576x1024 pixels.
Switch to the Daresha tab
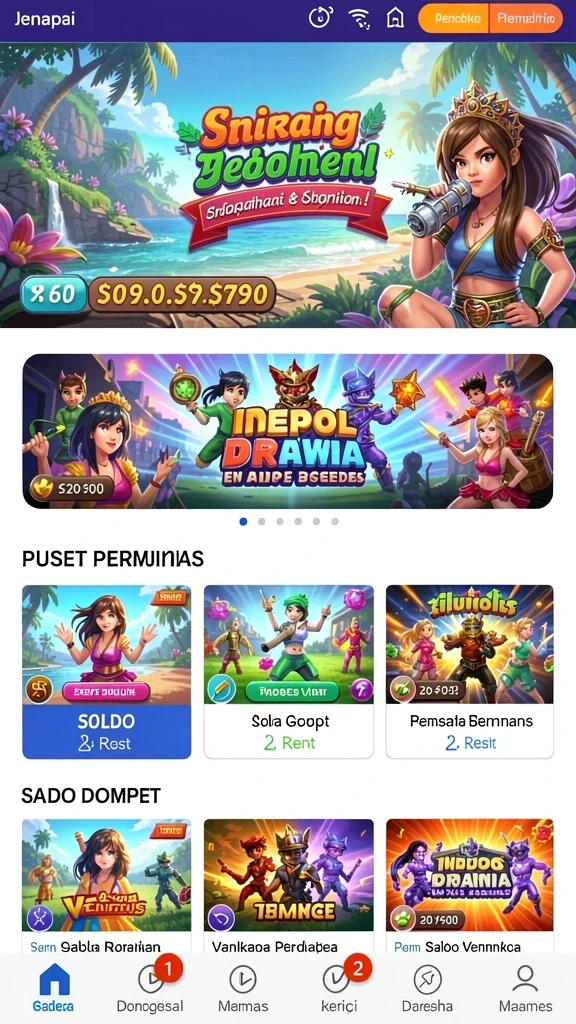click(x=428, y=988)
